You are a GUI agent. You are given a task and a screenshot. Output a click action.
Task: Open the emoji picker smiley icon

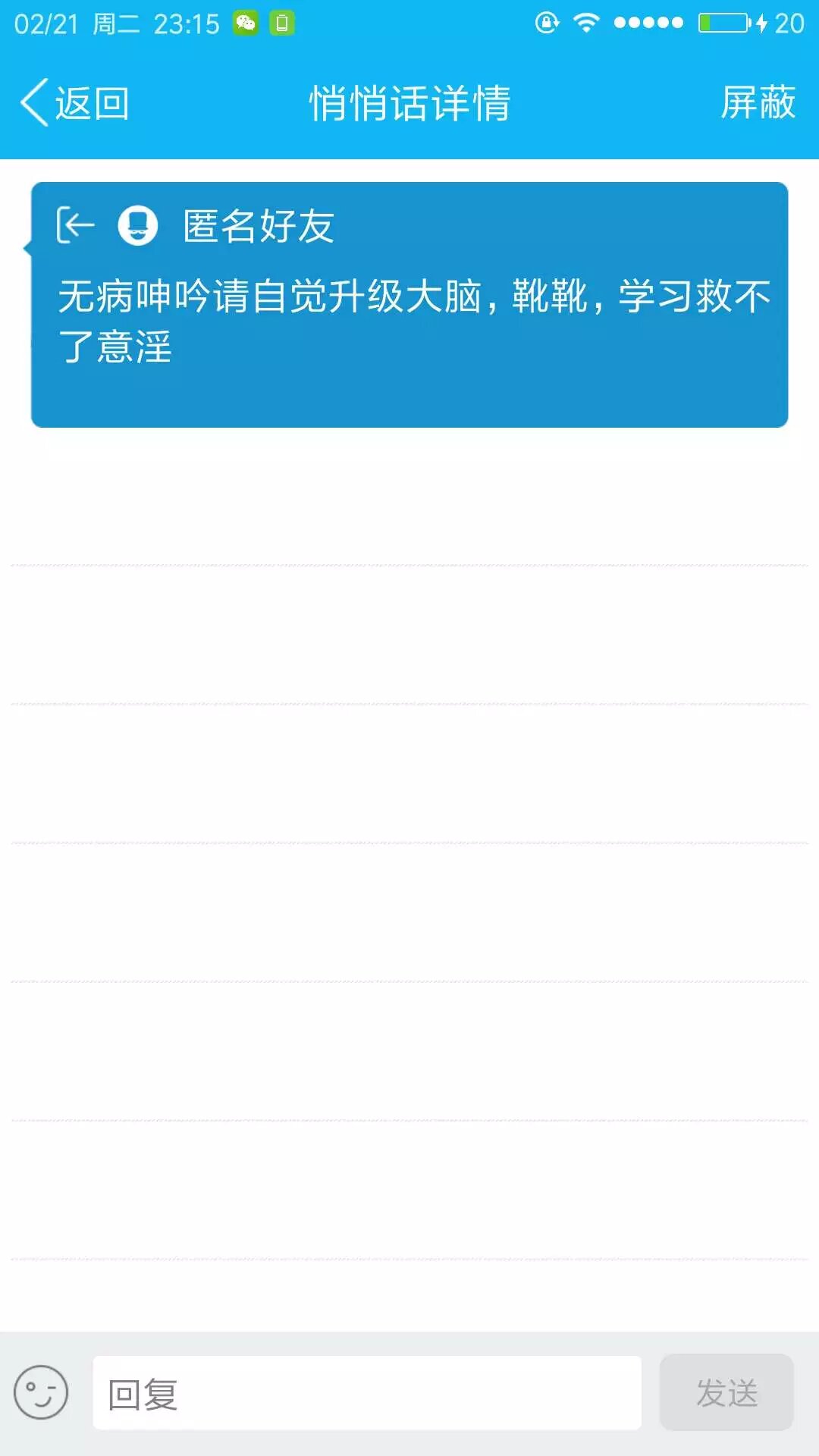coord(41,1392)
